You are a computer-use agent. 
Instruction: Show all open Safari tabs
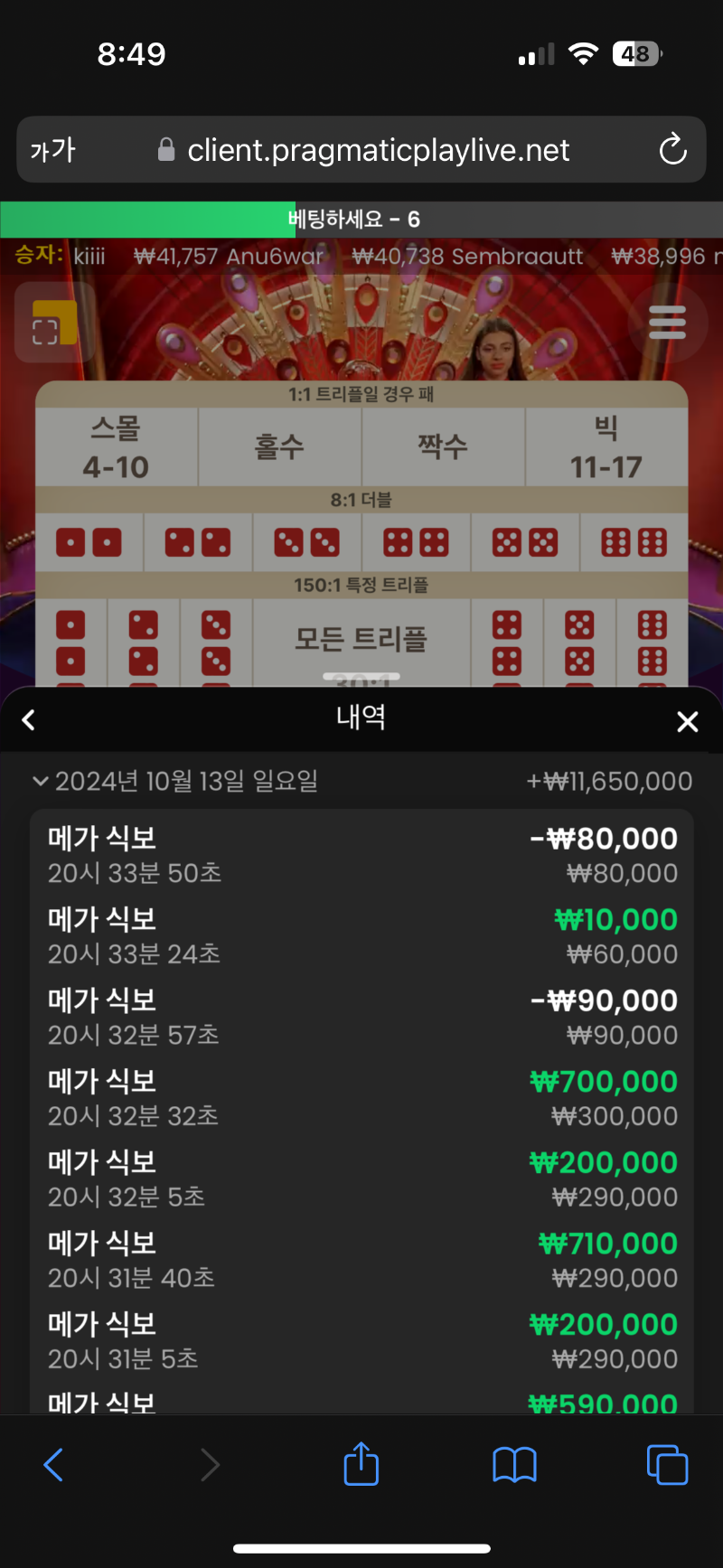[667, 1465]
